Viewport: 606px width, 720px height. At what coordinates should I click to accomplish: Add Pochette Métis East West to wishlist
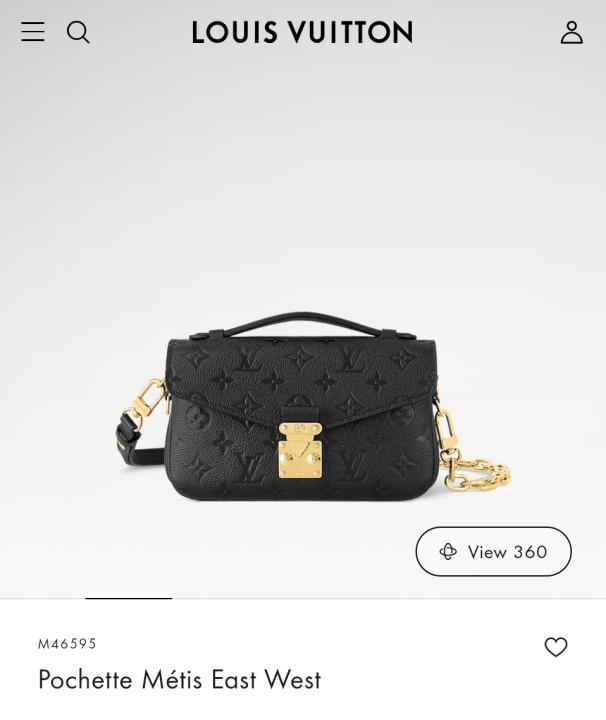(556, 647)
